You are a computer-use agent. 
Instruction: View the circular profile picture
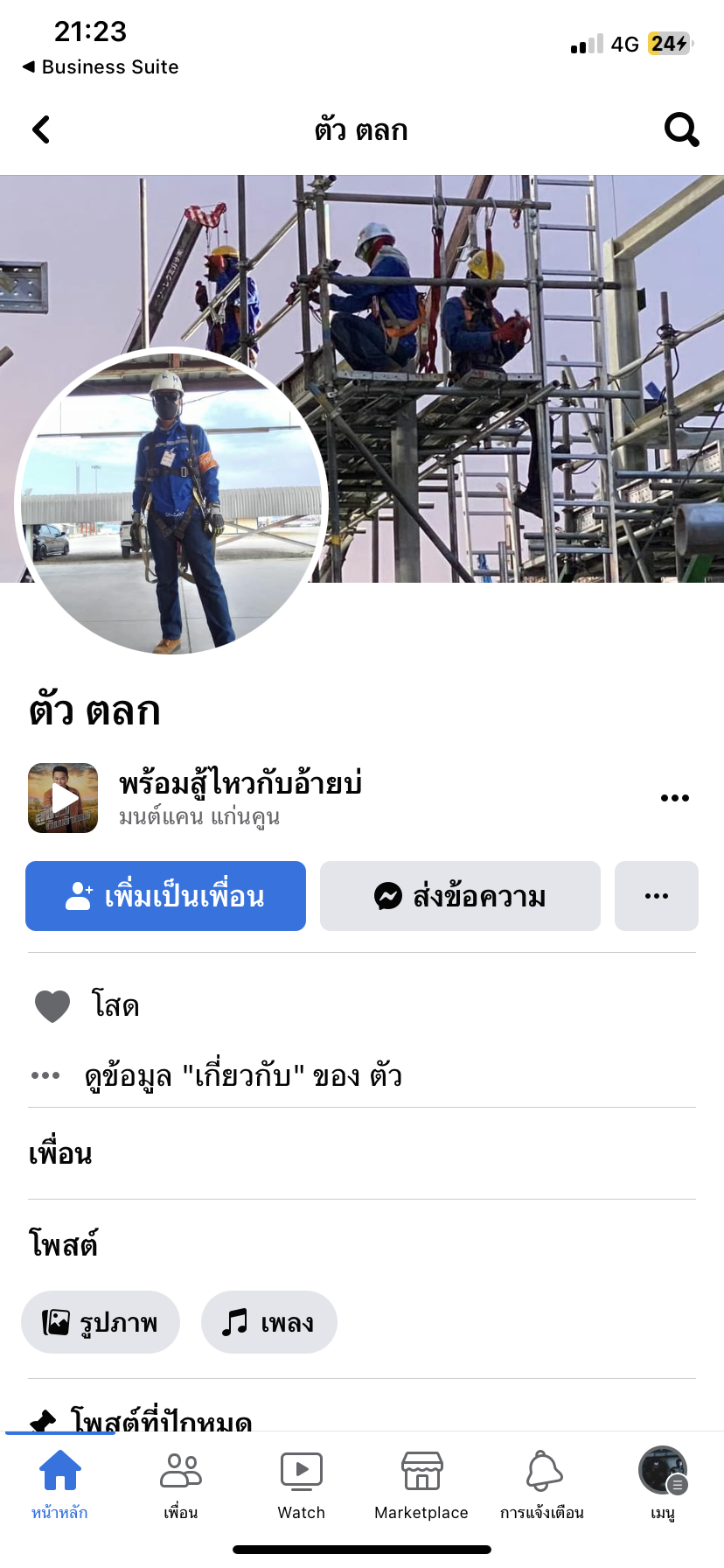[171, 503]
